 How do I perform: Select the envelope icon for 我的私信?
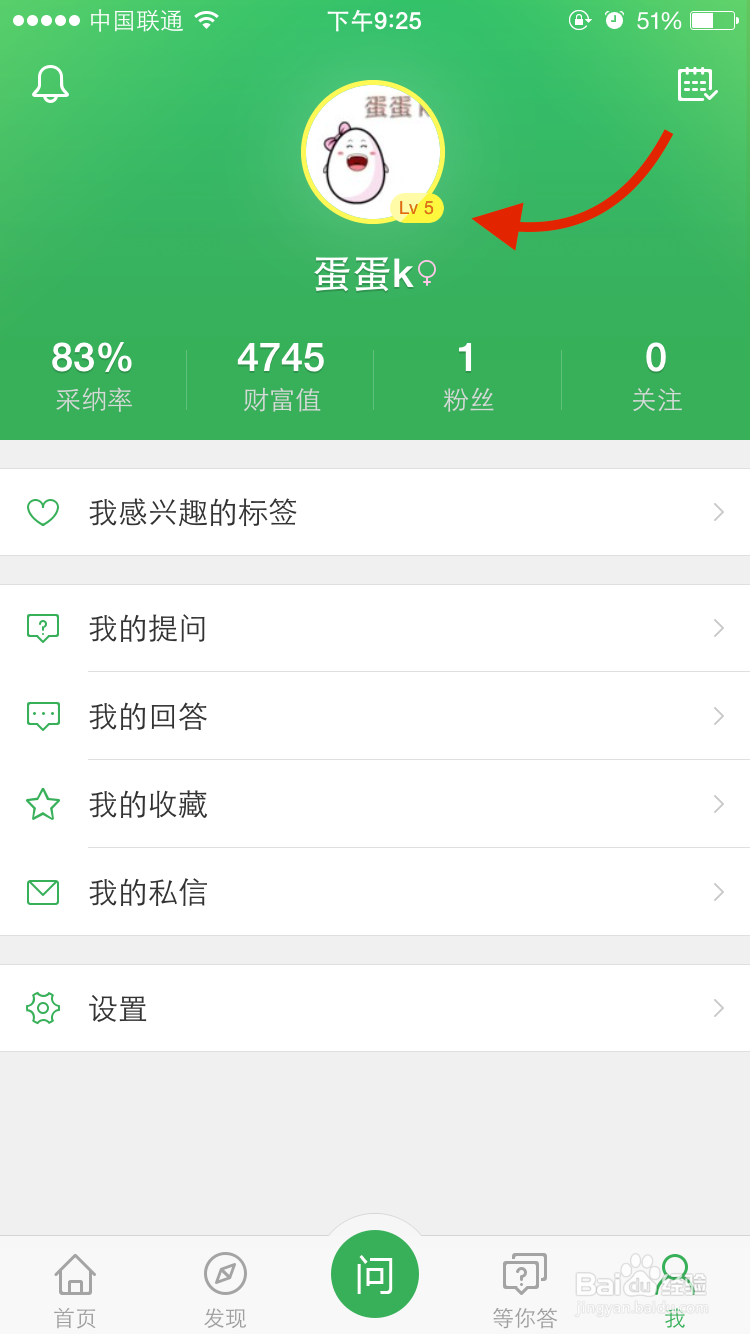42,892
